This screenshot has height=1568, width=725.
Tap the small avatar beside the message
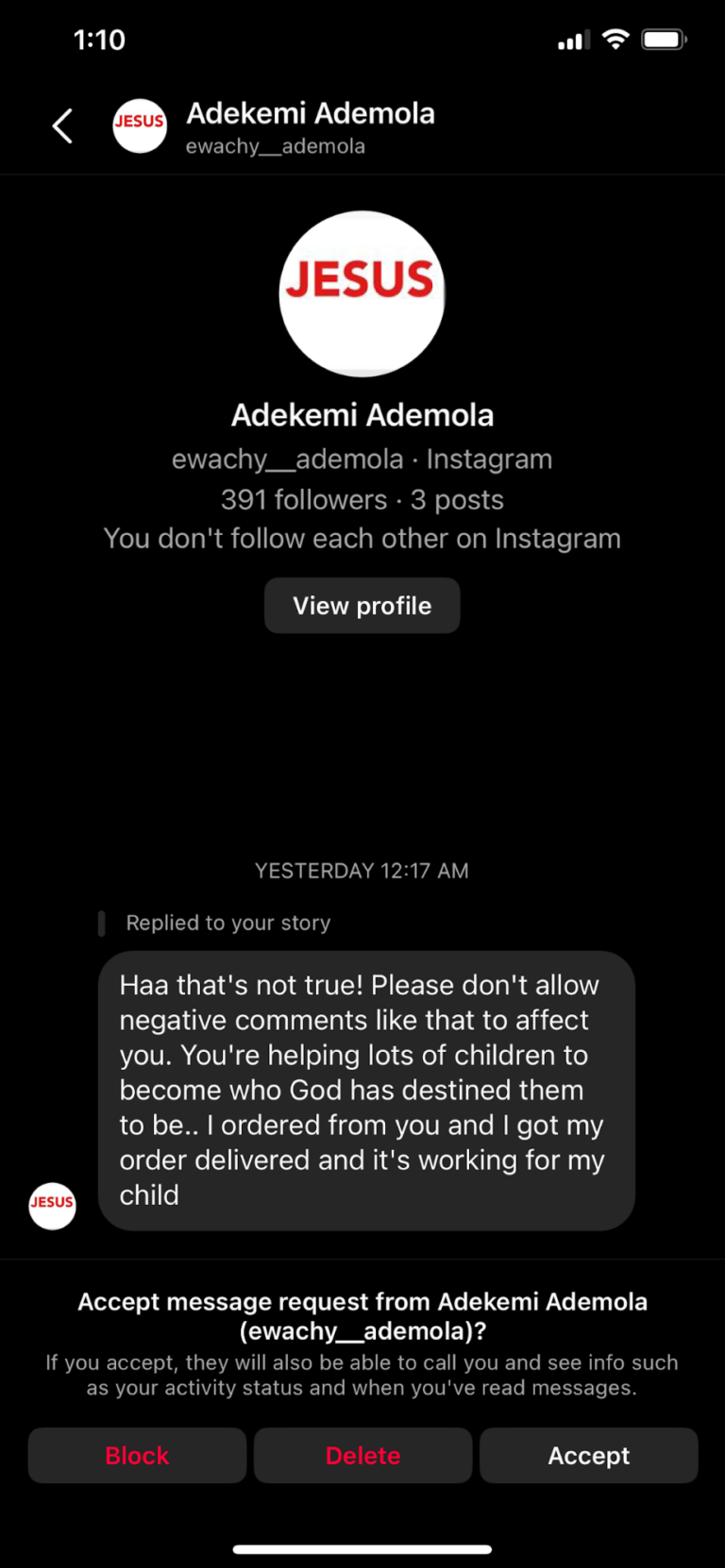pos(53,1205)
